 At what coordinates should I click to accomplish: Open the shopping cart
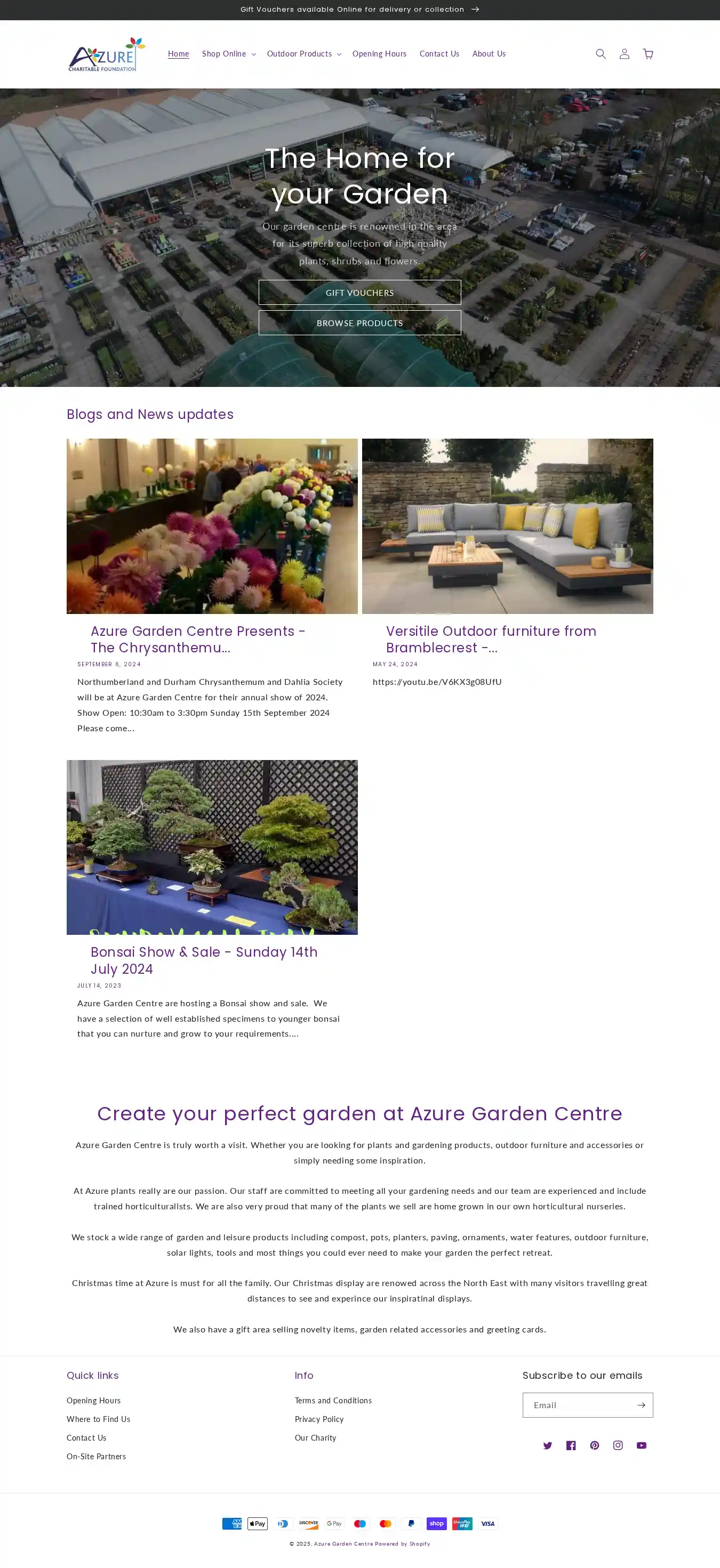point(647,54)
